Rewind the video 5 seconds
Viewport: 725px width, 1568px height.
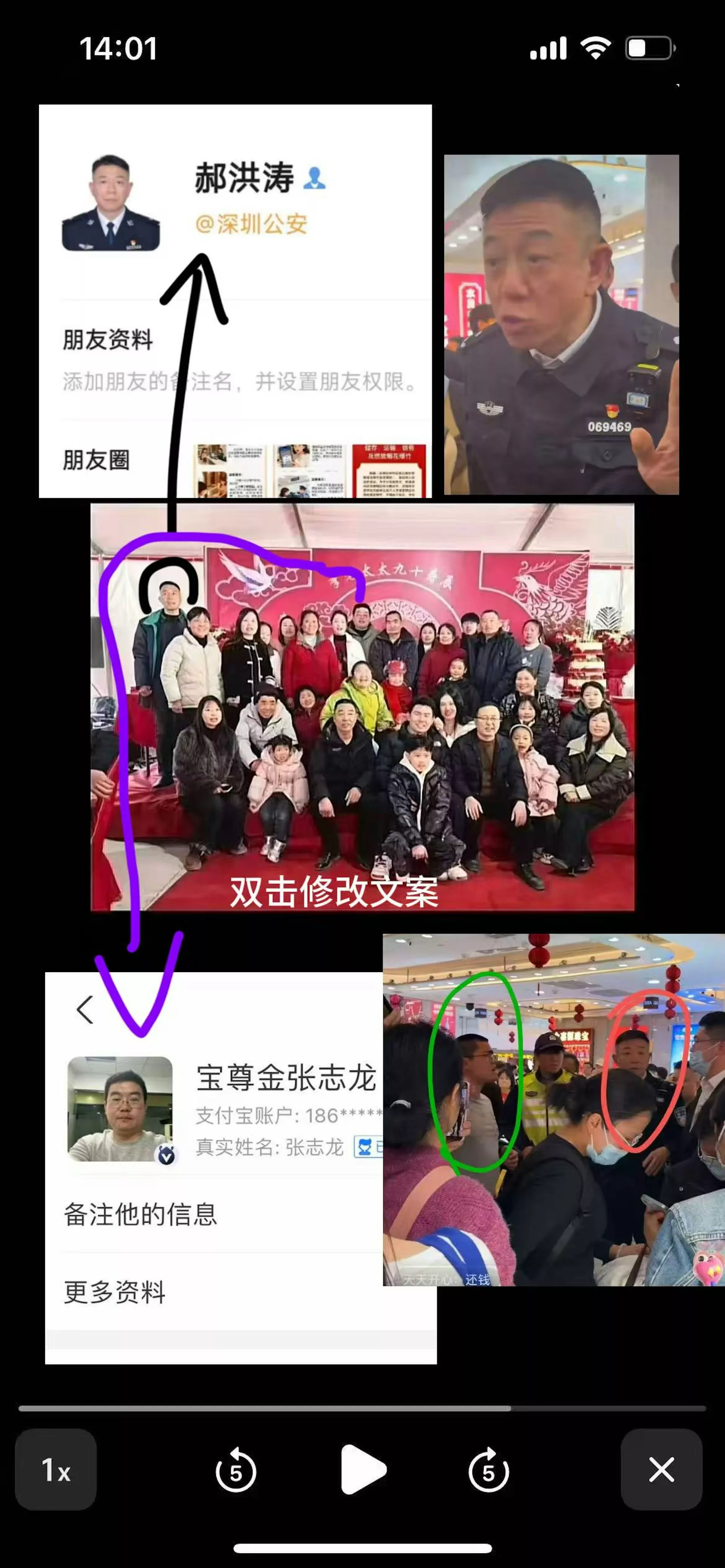point(236,1471)
